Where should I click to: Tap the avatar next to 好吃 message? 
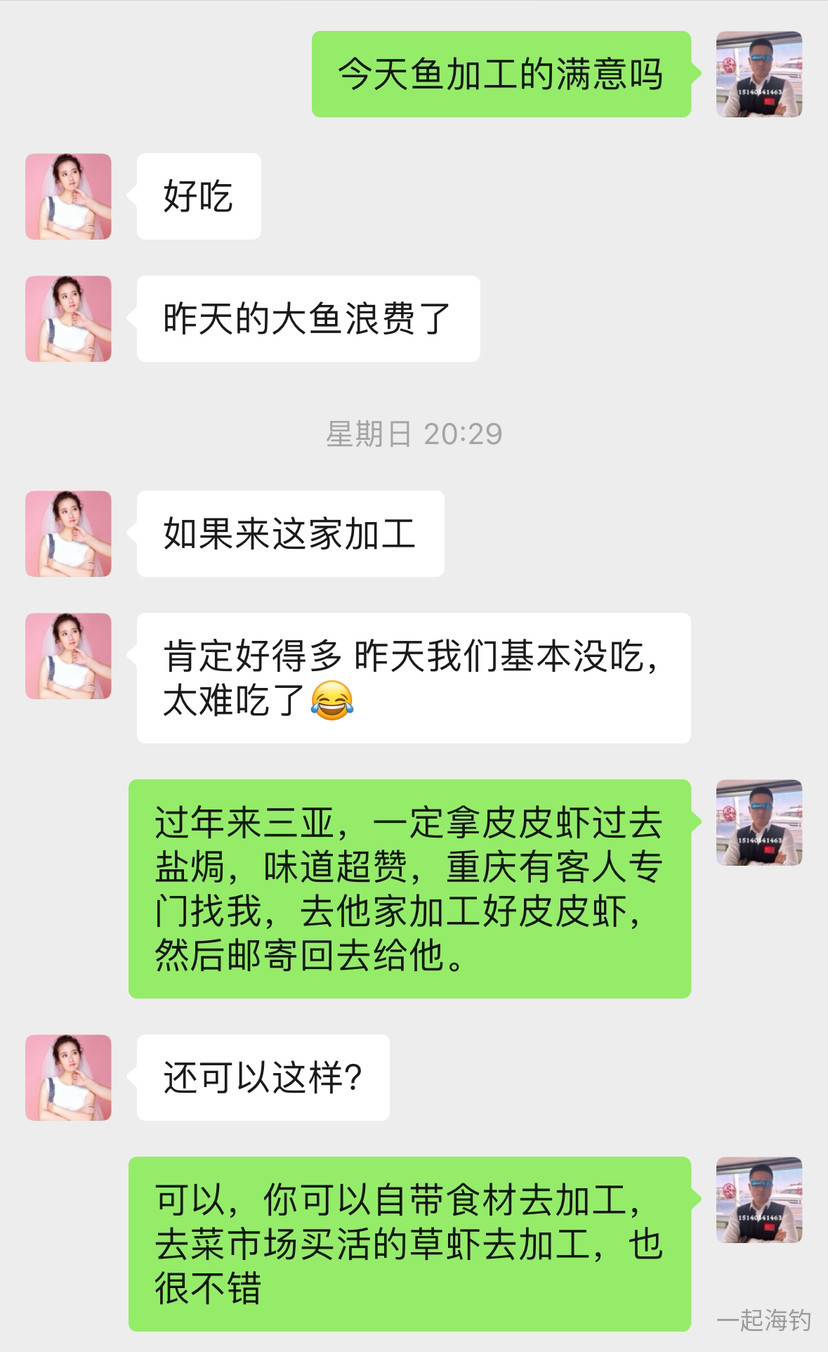point(68,196)
